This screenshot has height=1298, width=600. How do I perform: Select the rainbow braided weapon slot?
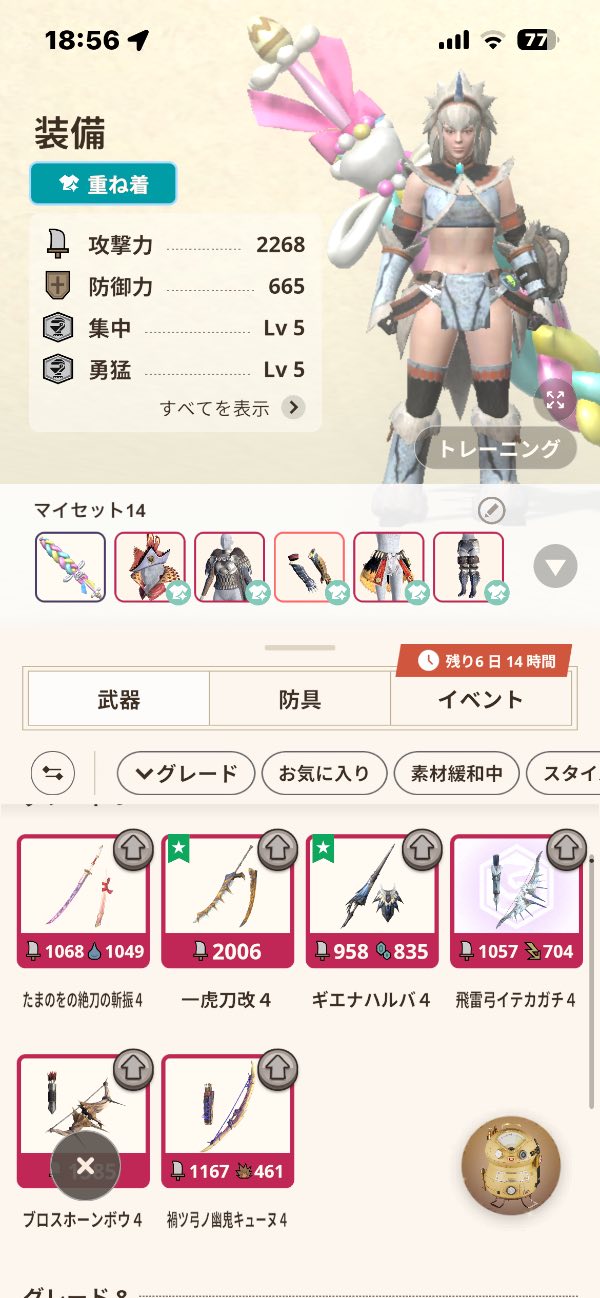pos(70,567)
